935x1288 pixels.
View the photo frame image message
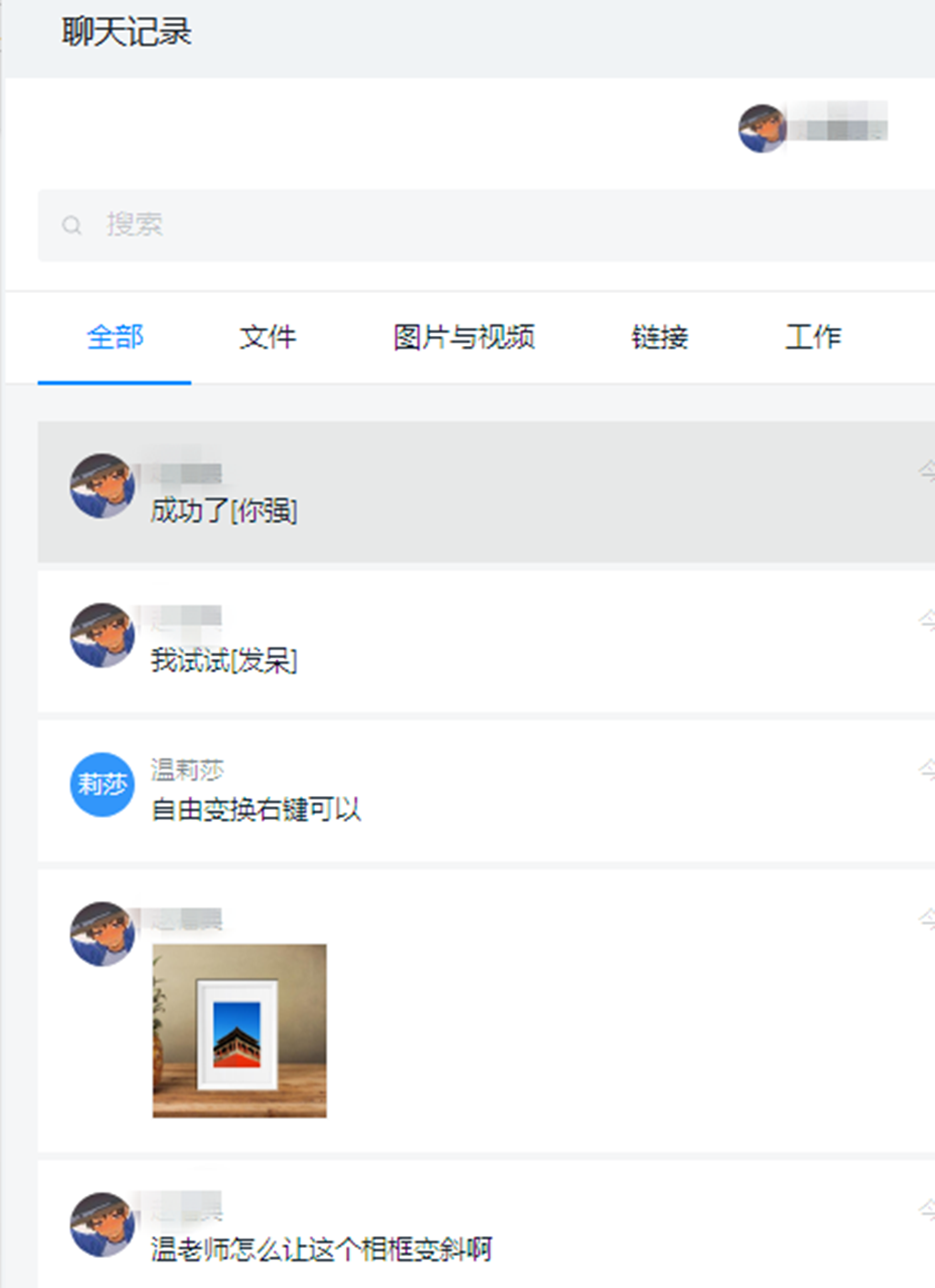(x=239, y=1031)
